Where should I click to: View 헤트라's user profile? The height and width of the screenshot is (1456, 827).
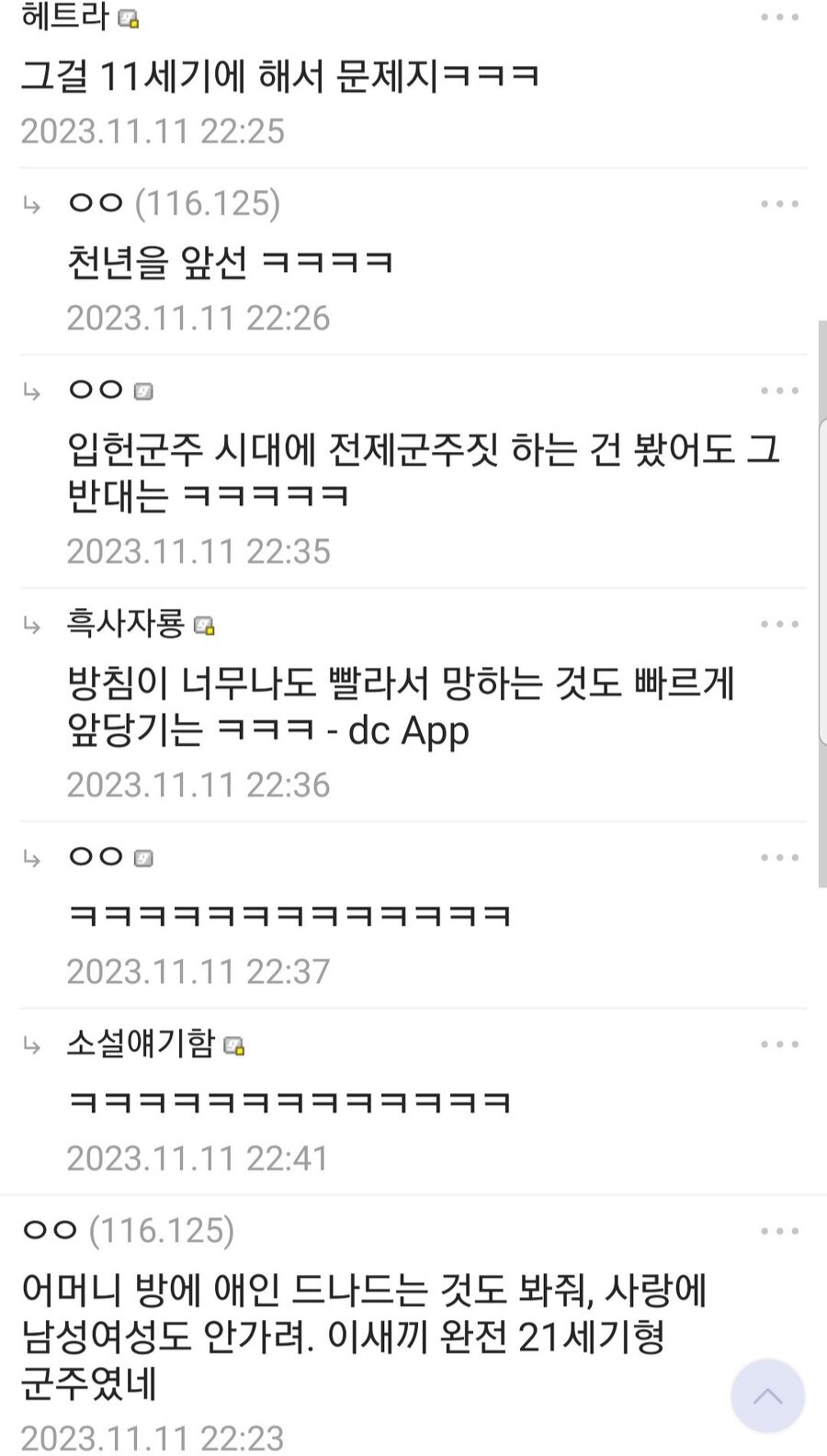[x=66, y=17]
